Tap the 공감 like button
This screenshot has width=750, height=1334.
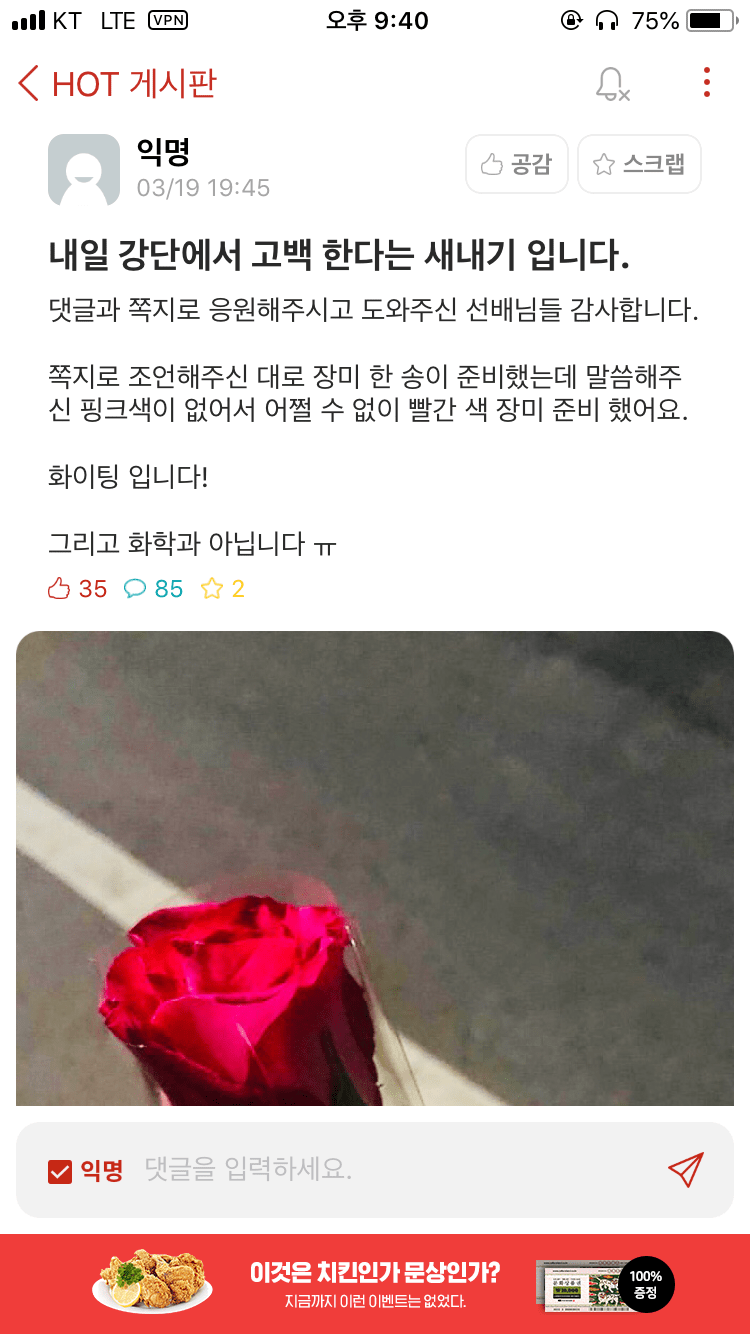516,164
